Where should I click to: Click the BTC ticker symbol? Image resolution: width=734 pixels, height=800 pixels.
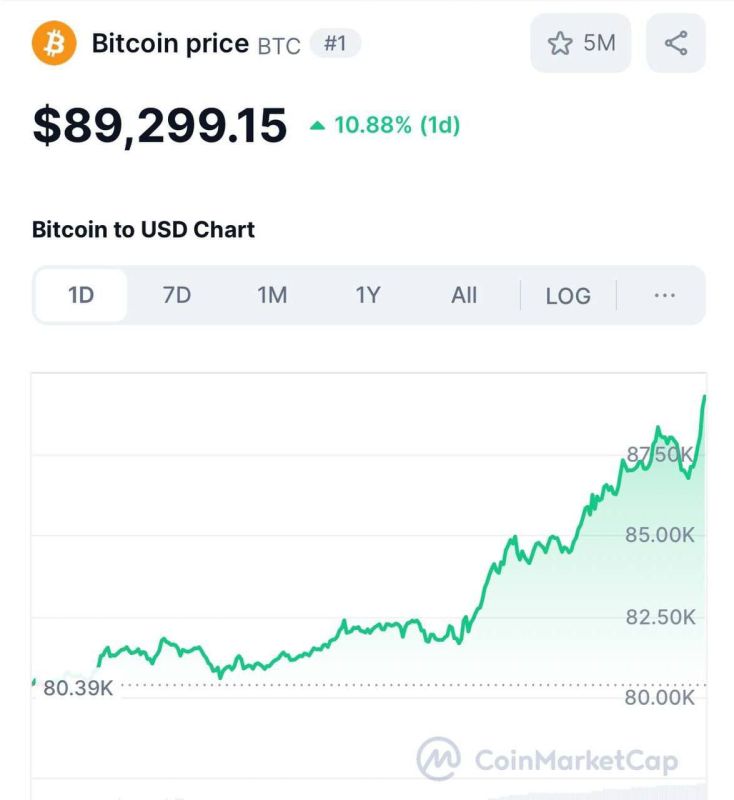(277, 45)
